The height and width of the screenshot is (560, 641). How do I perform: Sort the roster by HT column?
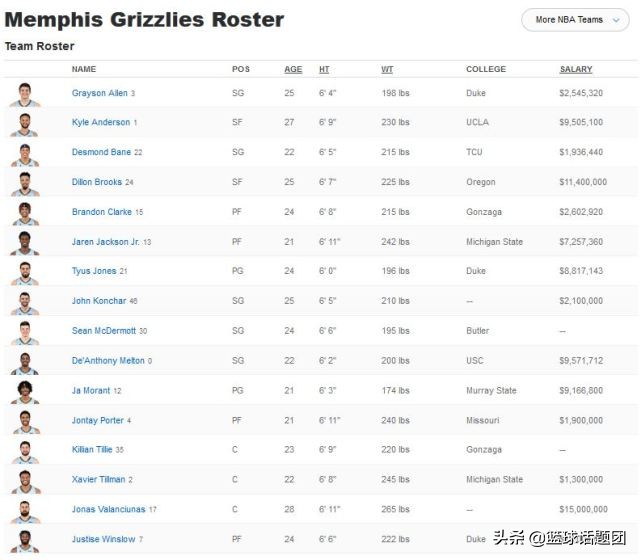(x=324, y=70)
